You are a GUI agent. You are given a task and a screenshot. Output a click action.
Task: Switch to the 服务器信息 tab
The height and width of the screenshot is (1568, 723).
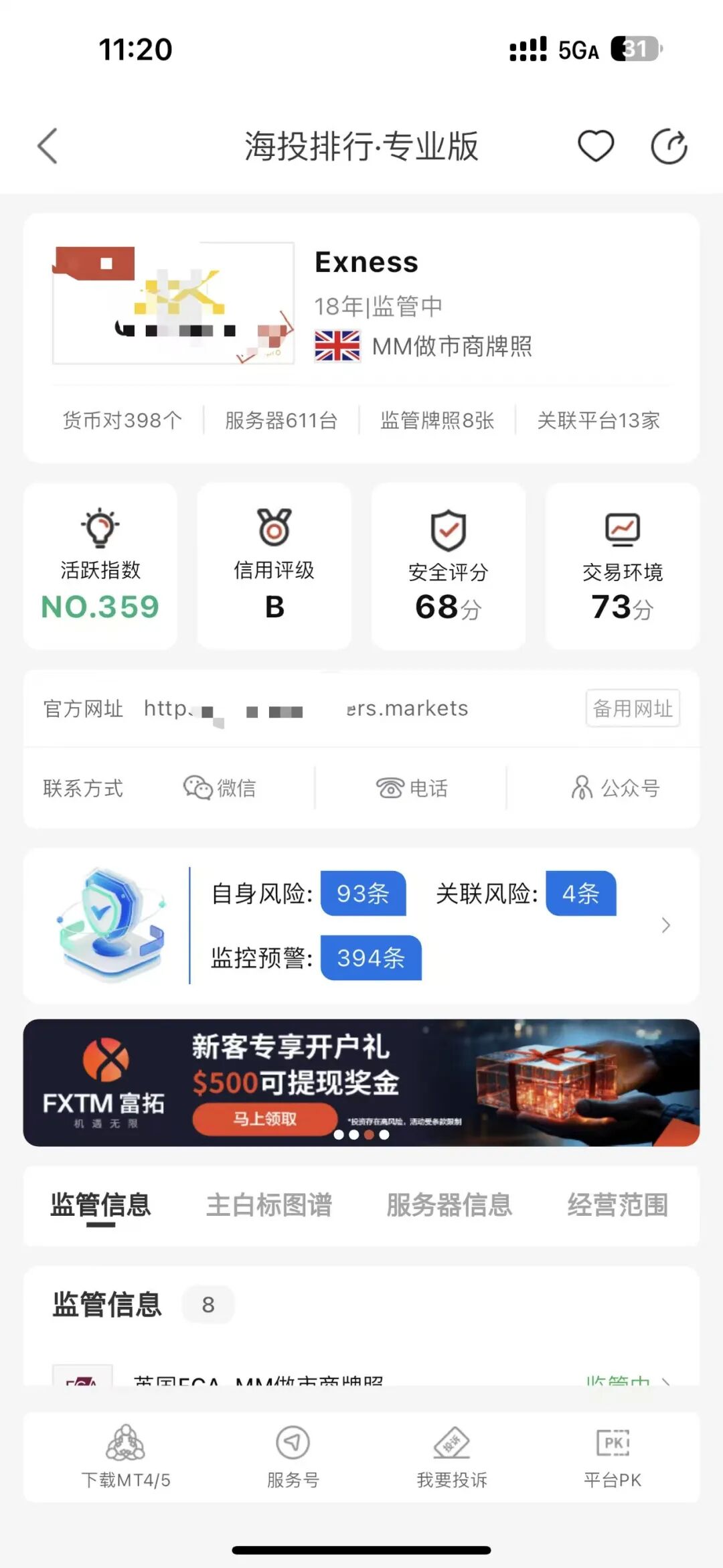point(449,1204)
